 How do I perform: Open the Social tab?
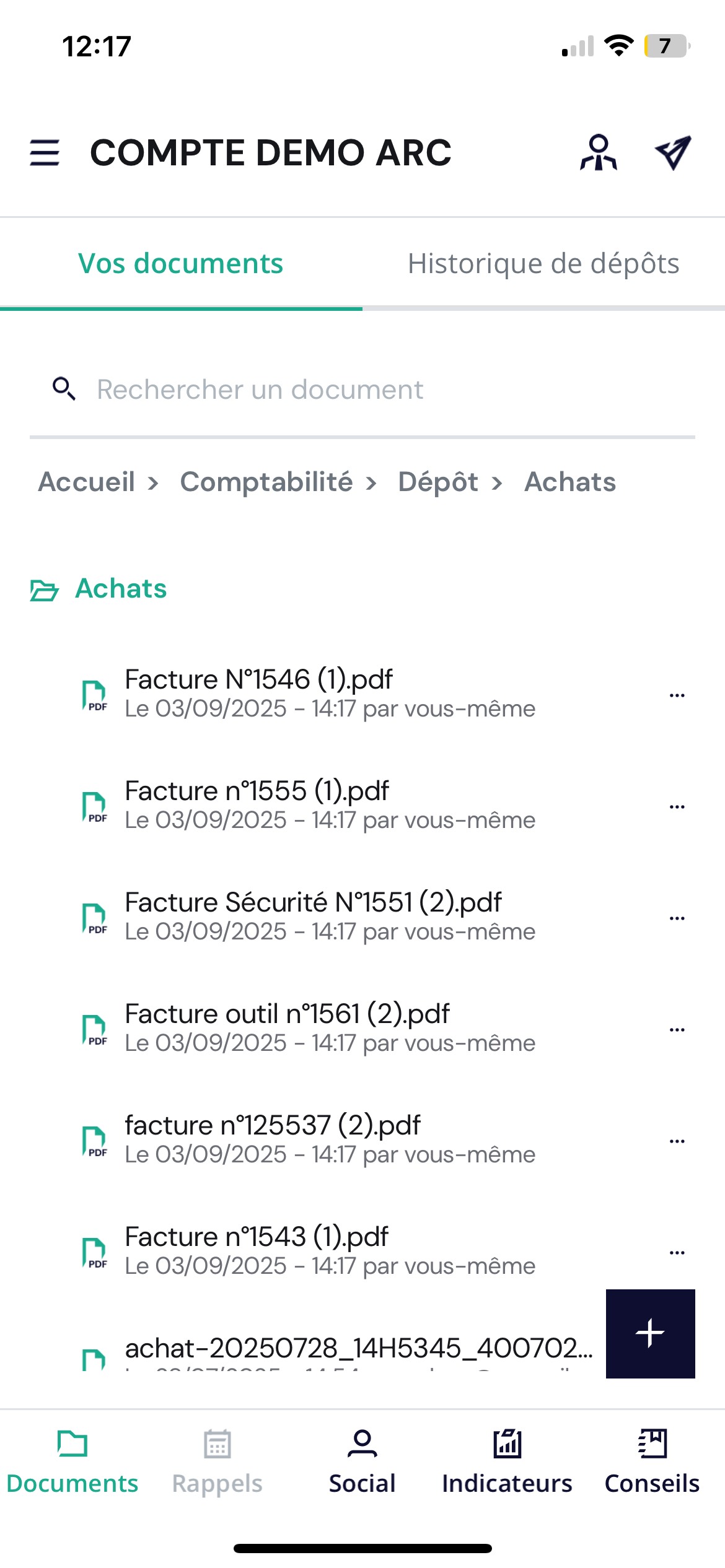pos(362,1461)
